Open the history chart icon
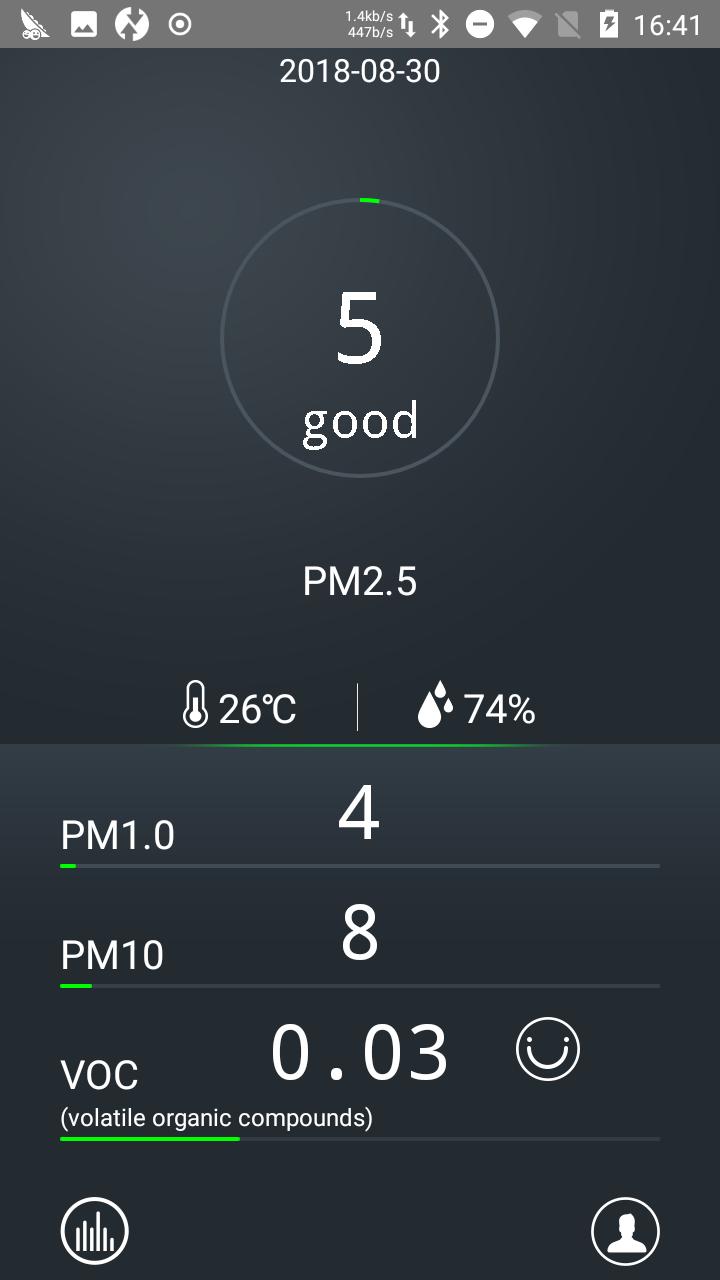 95,1231
